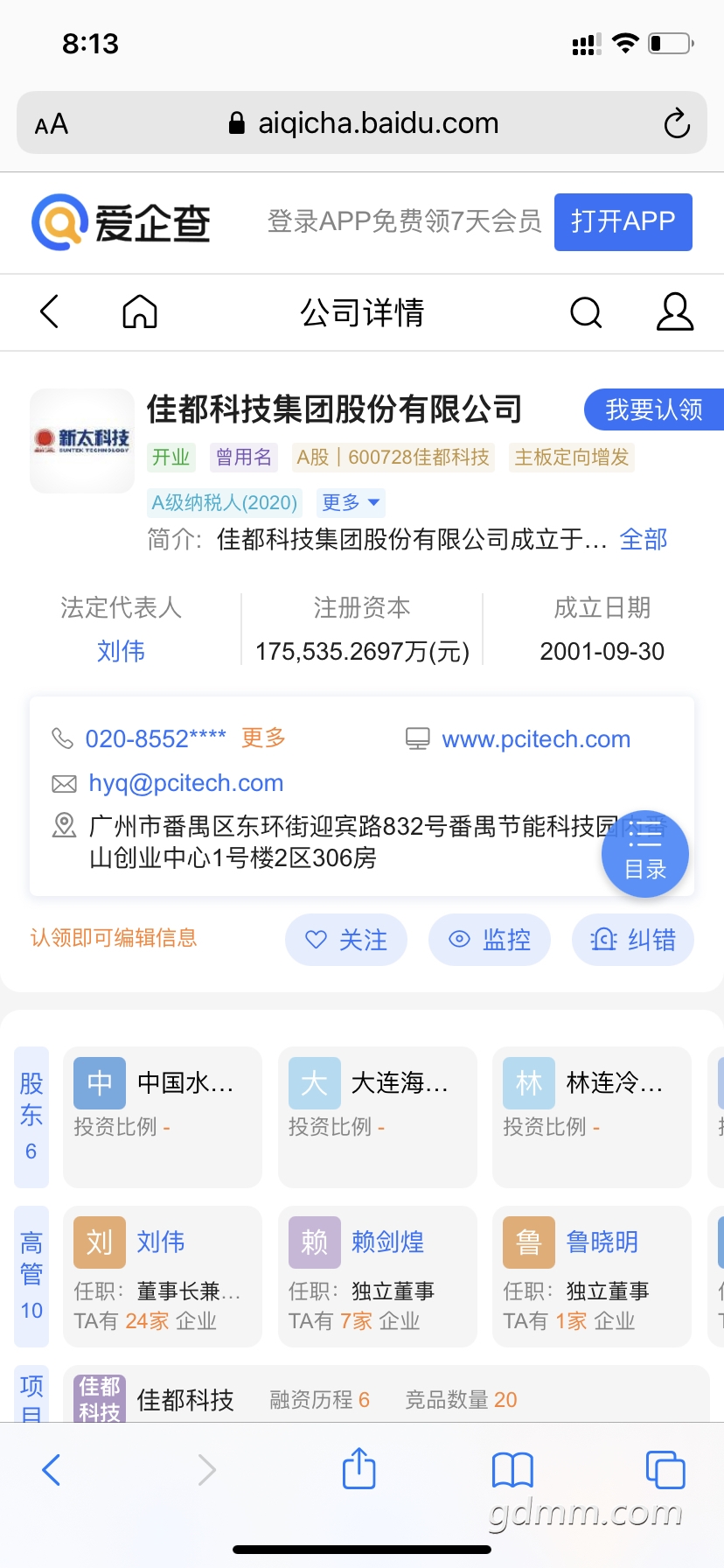Open the 目录 floating button

tap(645, 854)
